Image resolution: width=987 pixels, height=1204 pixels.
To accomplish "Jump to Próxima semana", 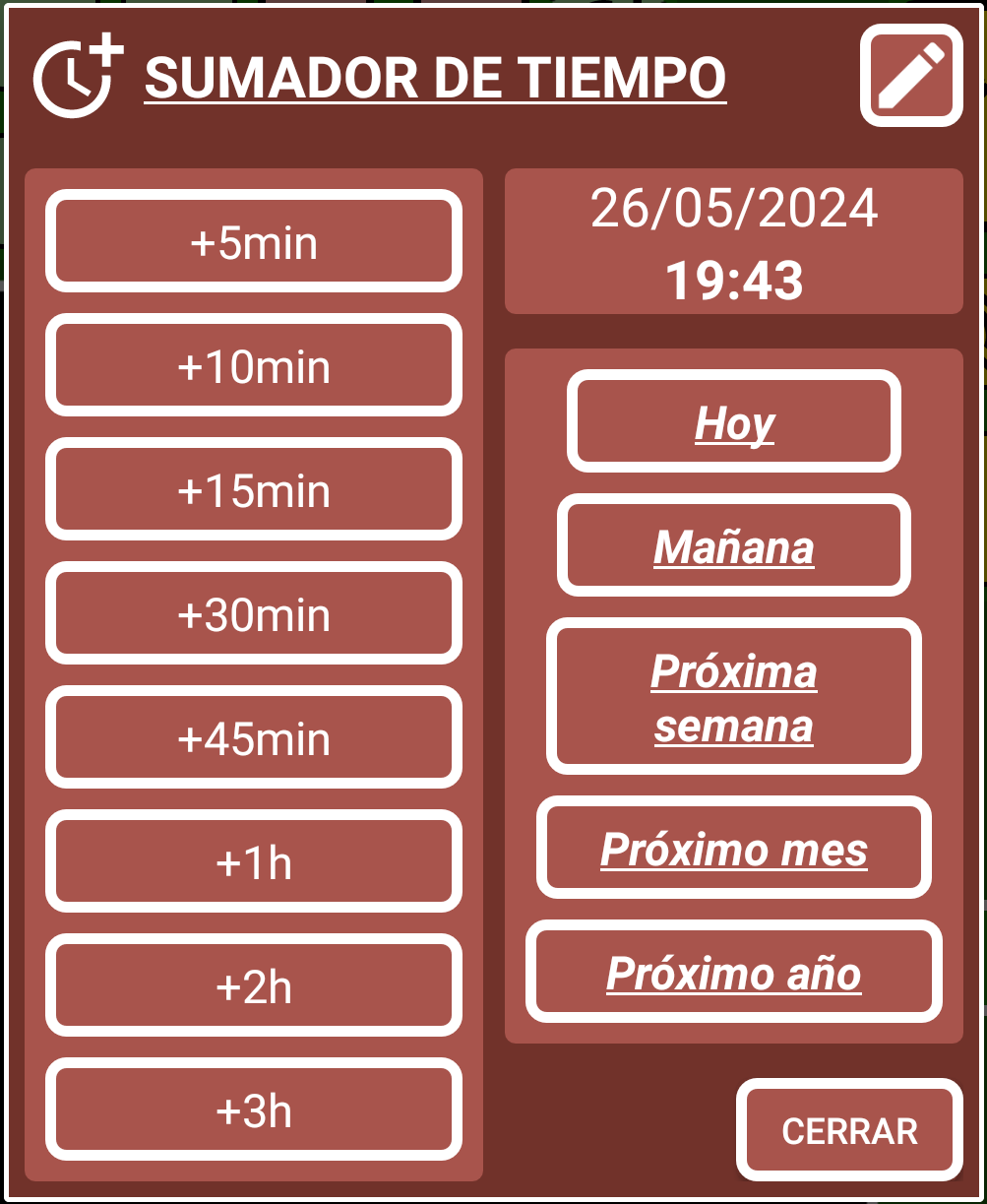I will pos(734,697).
